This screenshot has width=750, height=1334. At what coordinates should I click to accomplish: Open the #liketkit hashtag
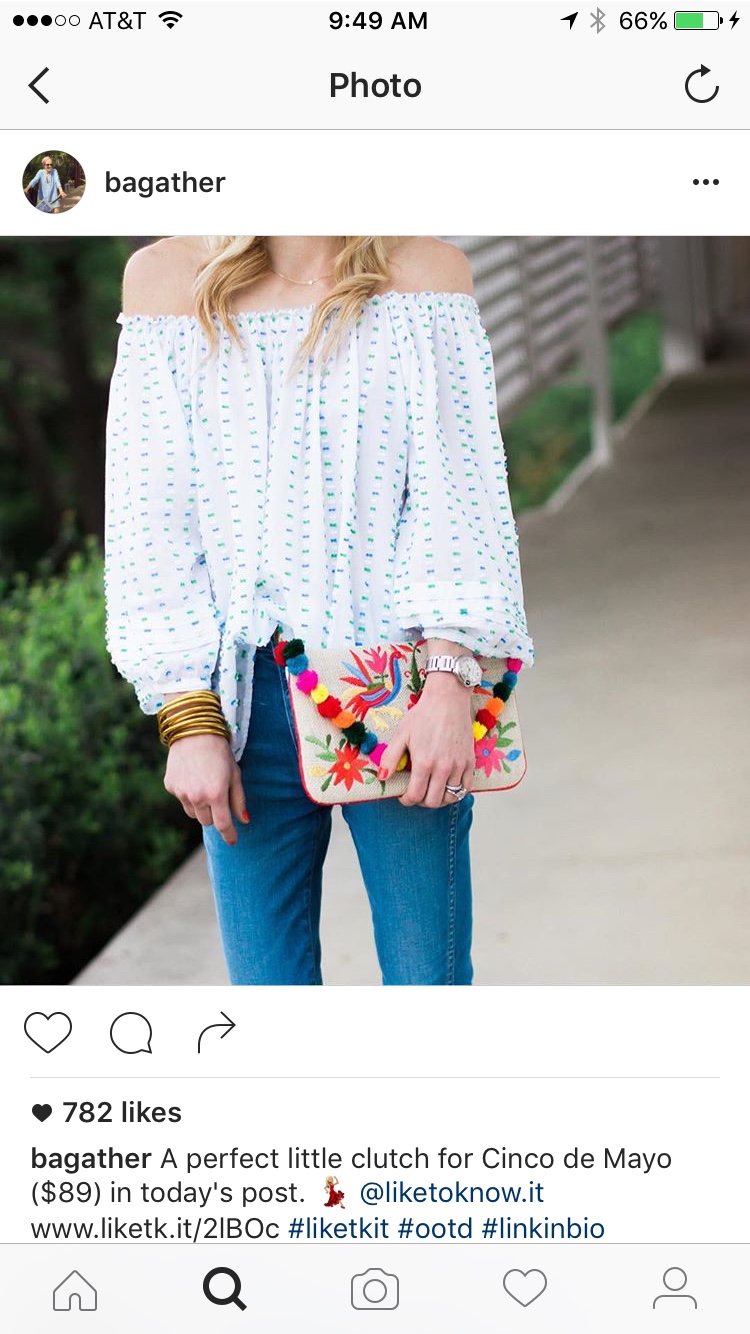tap(338, 1228)
